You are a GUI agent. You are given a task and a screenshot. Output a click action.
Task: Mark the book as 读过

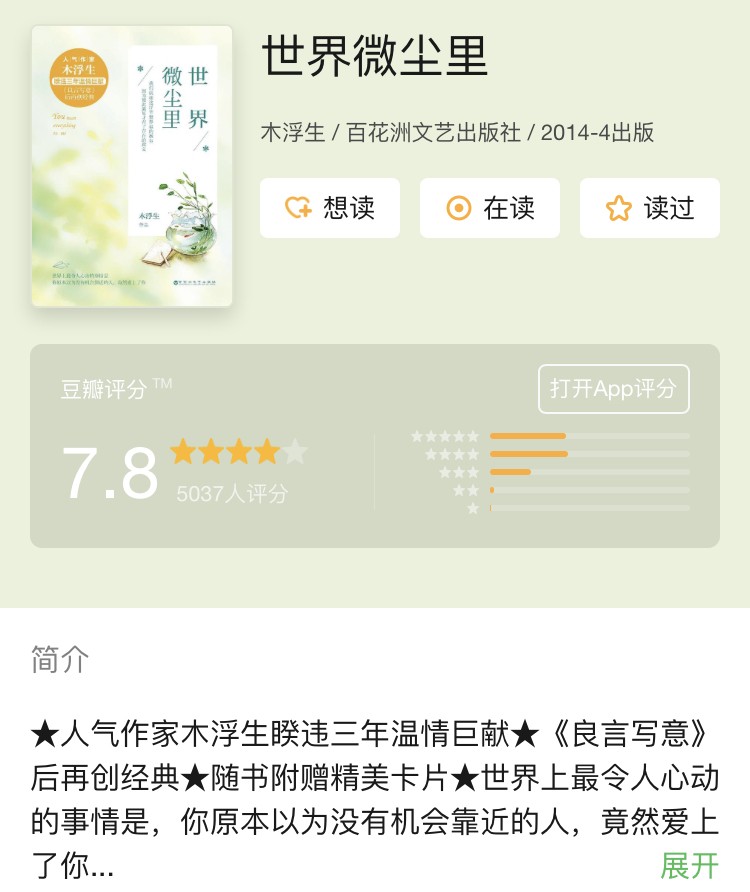[x=650, y=208]
